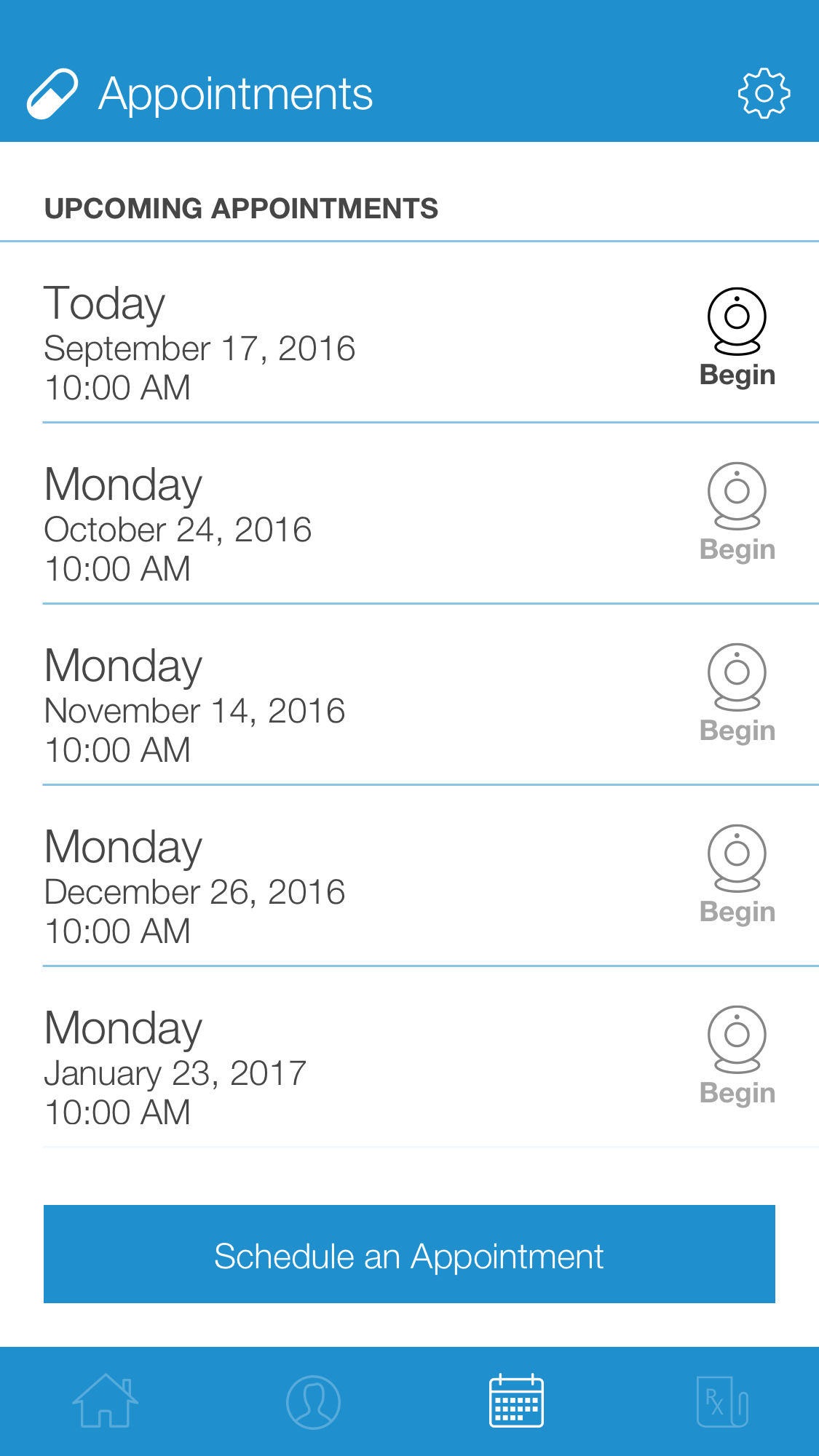Begin today's September 17 video appointment
The image size is (819, 1456).
[x=737, y=338]
